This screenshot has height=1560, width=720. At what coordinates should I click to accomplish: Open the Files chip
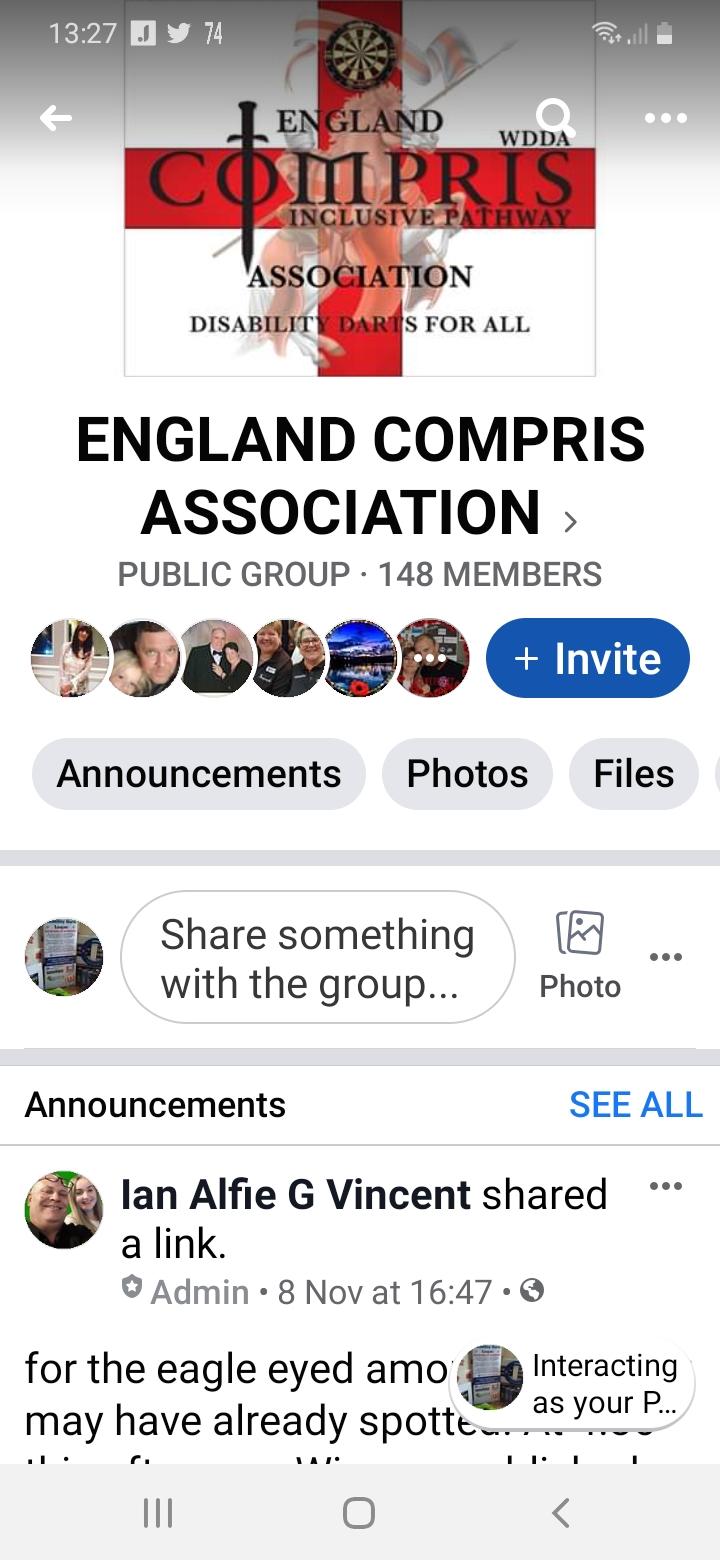pos(634,774)
